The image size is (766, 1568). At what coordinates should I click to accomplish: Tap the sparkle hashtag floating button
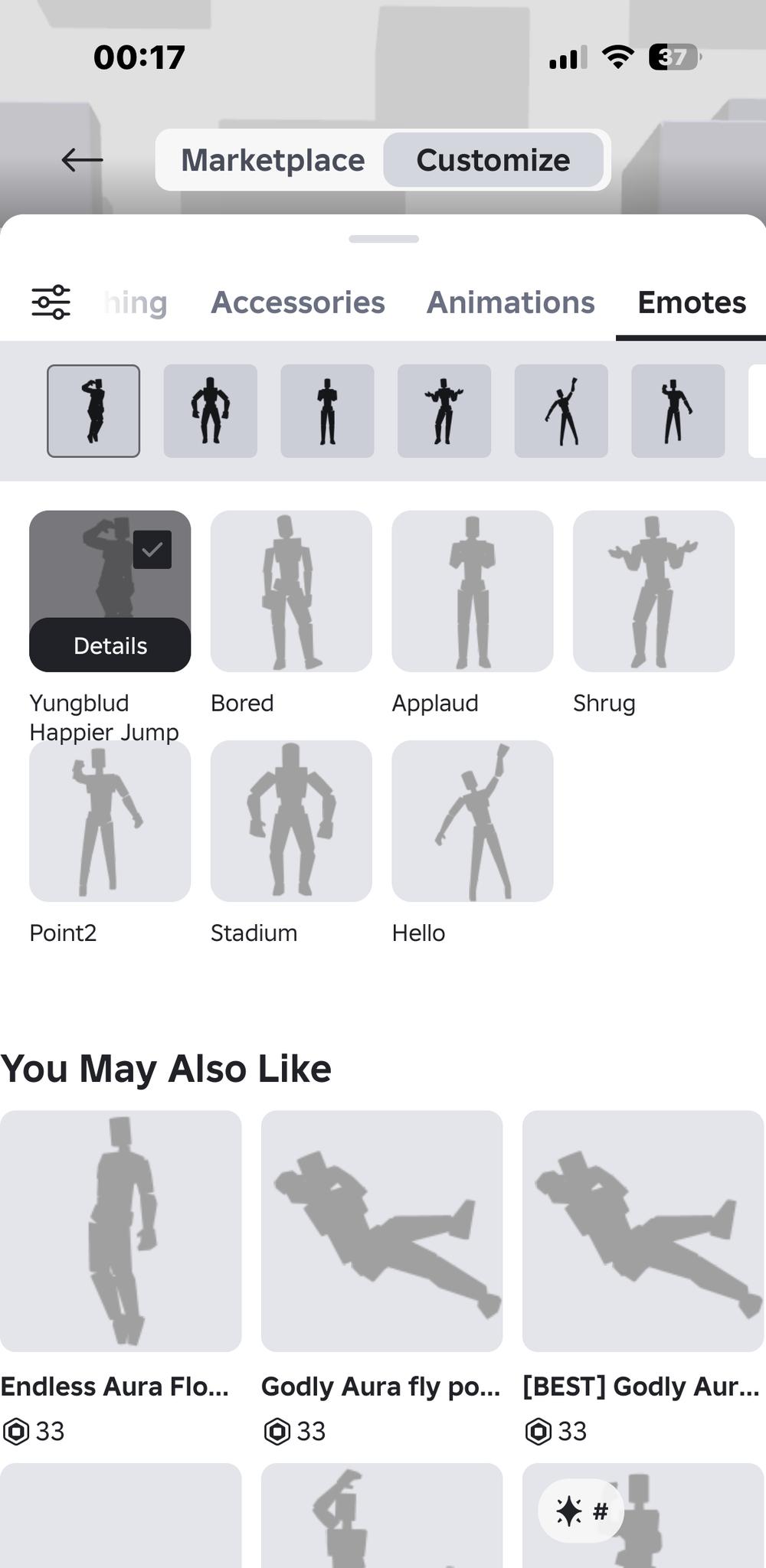[581, 1511]
